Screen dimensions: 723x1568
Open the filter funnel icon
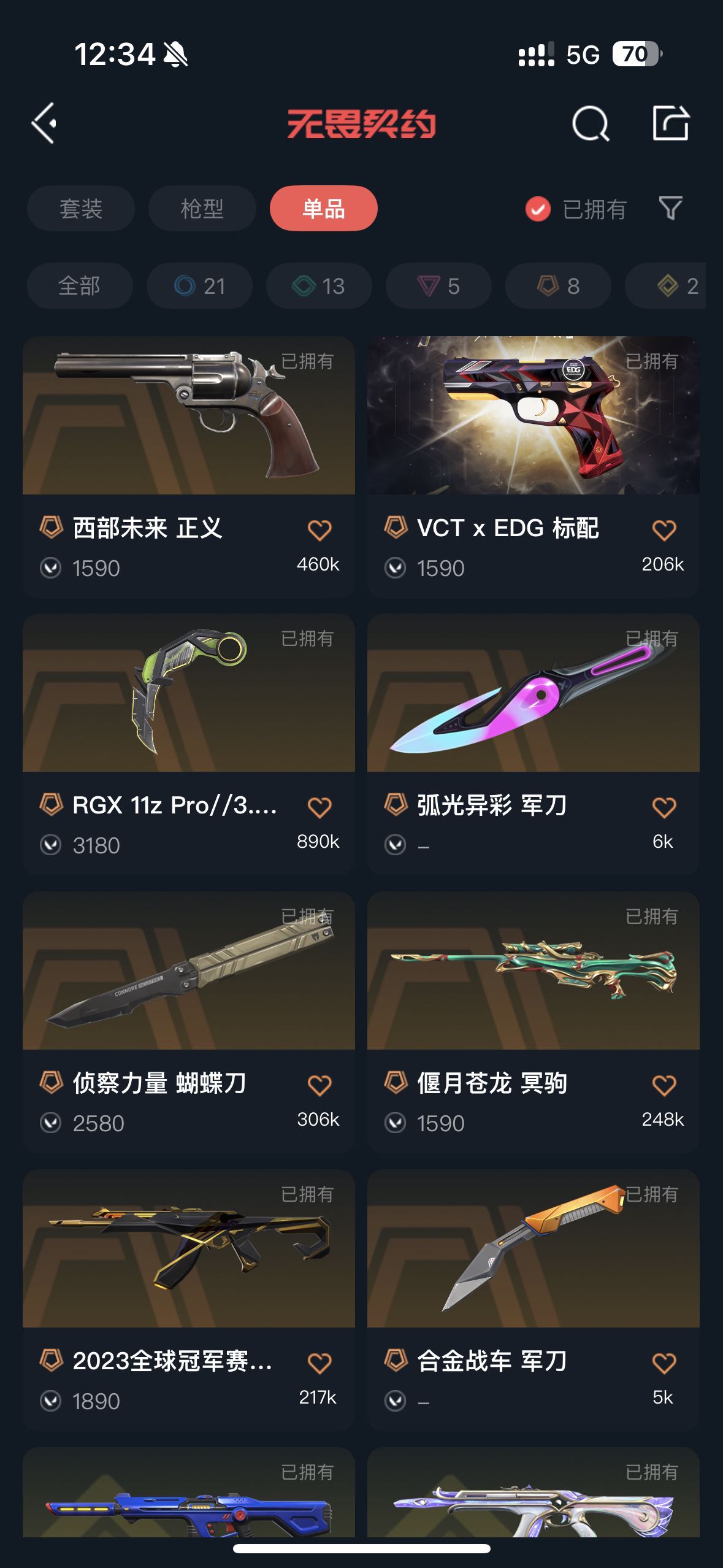[670, 209]
